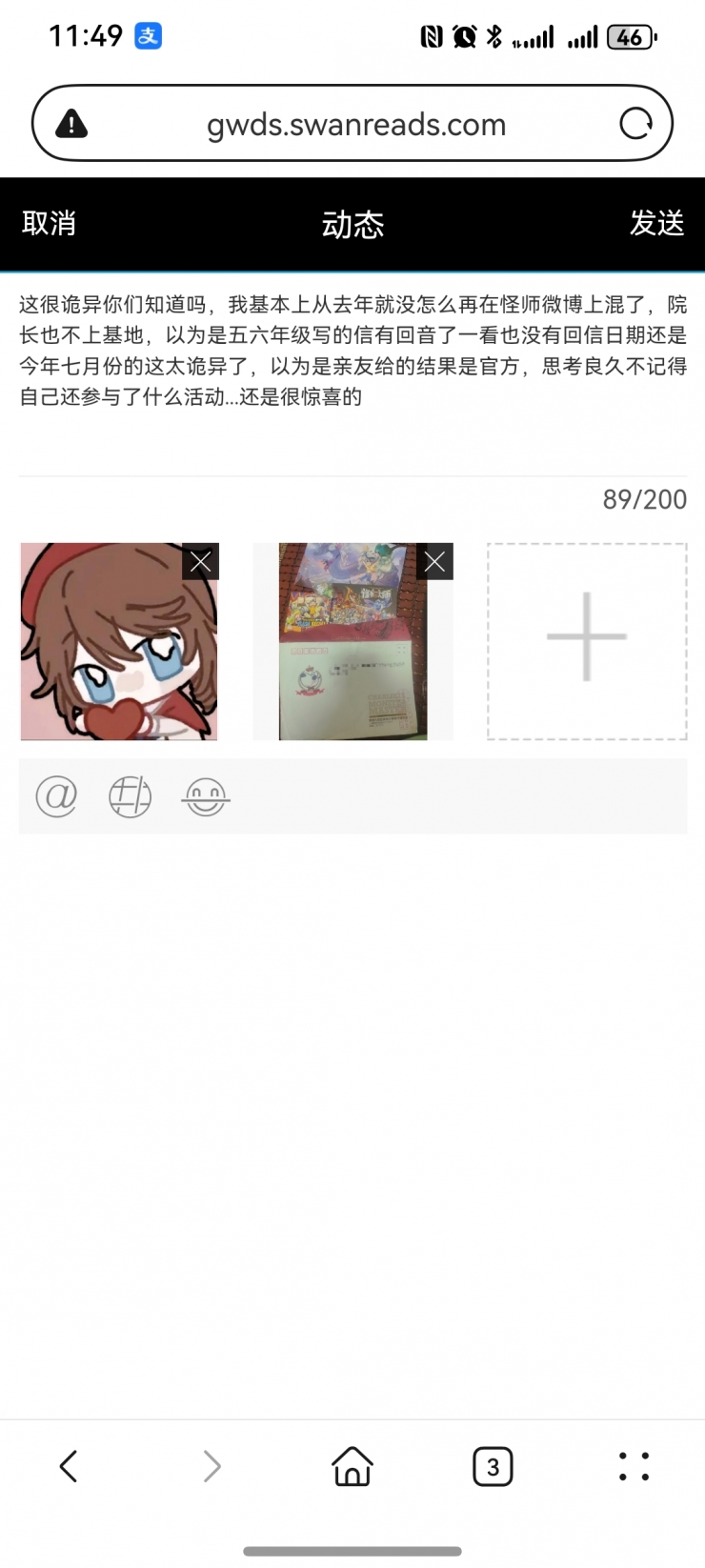Tap 取消 to cancel the post

click(49, 223)
